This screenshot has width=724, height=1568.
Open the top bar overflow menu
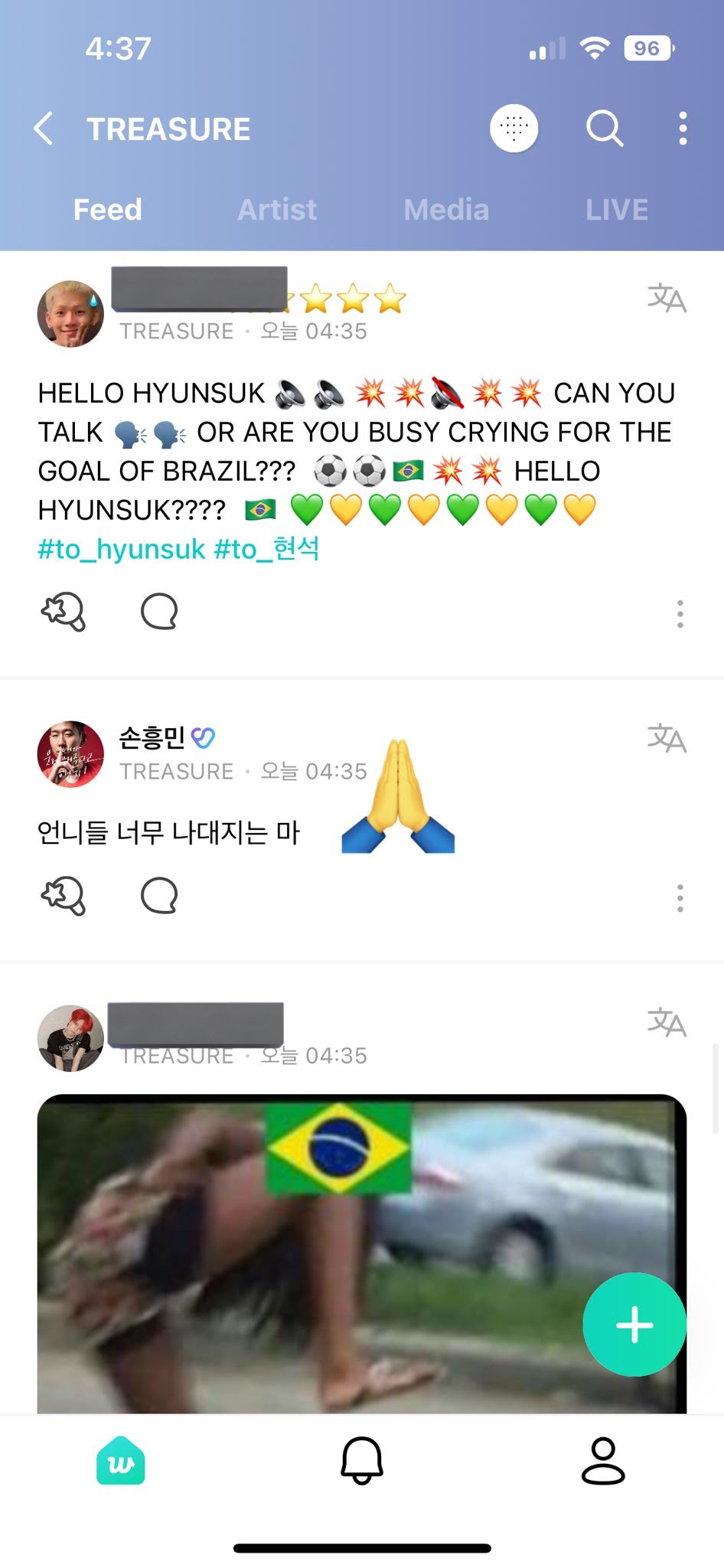point(683,128)
